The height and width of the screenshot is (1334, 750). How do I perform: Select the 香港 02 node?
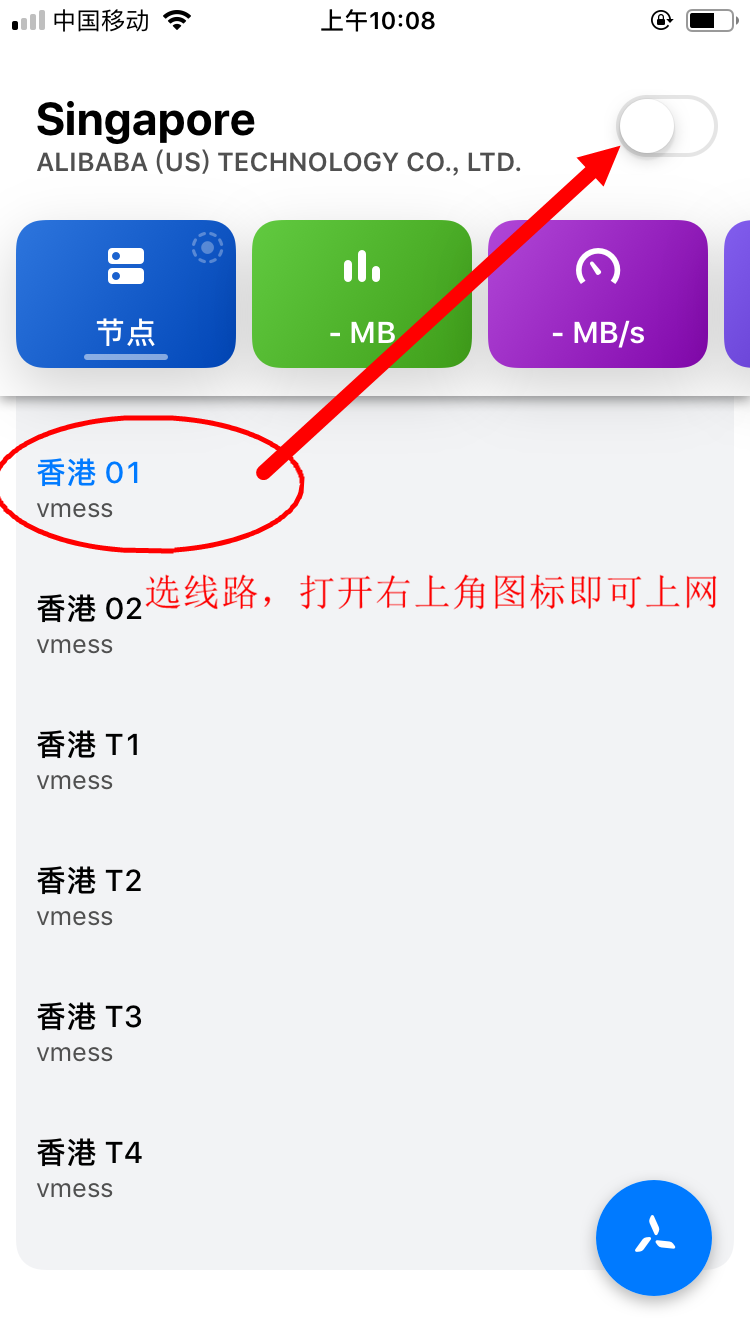tap(90, 624)
